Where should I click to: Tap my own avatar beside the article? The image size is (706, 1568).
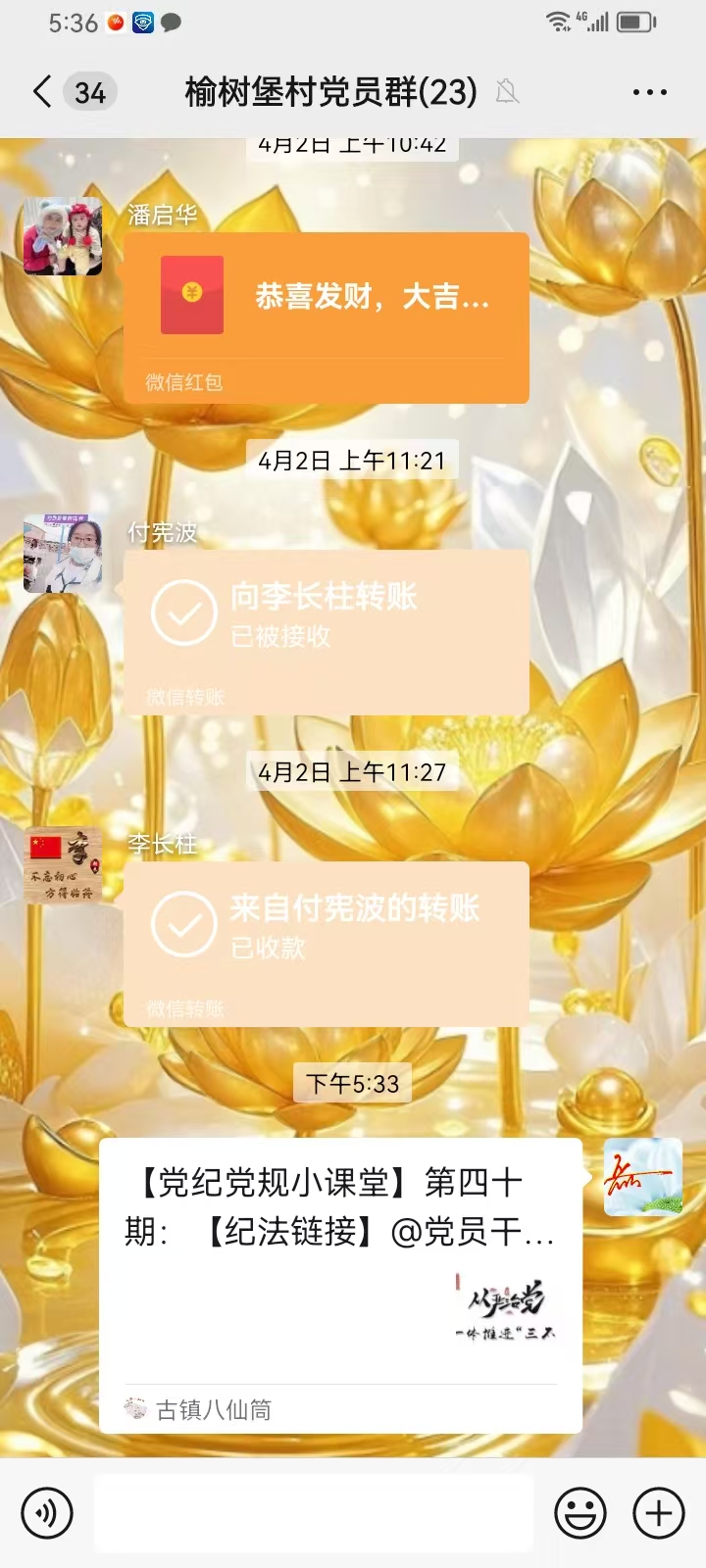click(643, 1178)
